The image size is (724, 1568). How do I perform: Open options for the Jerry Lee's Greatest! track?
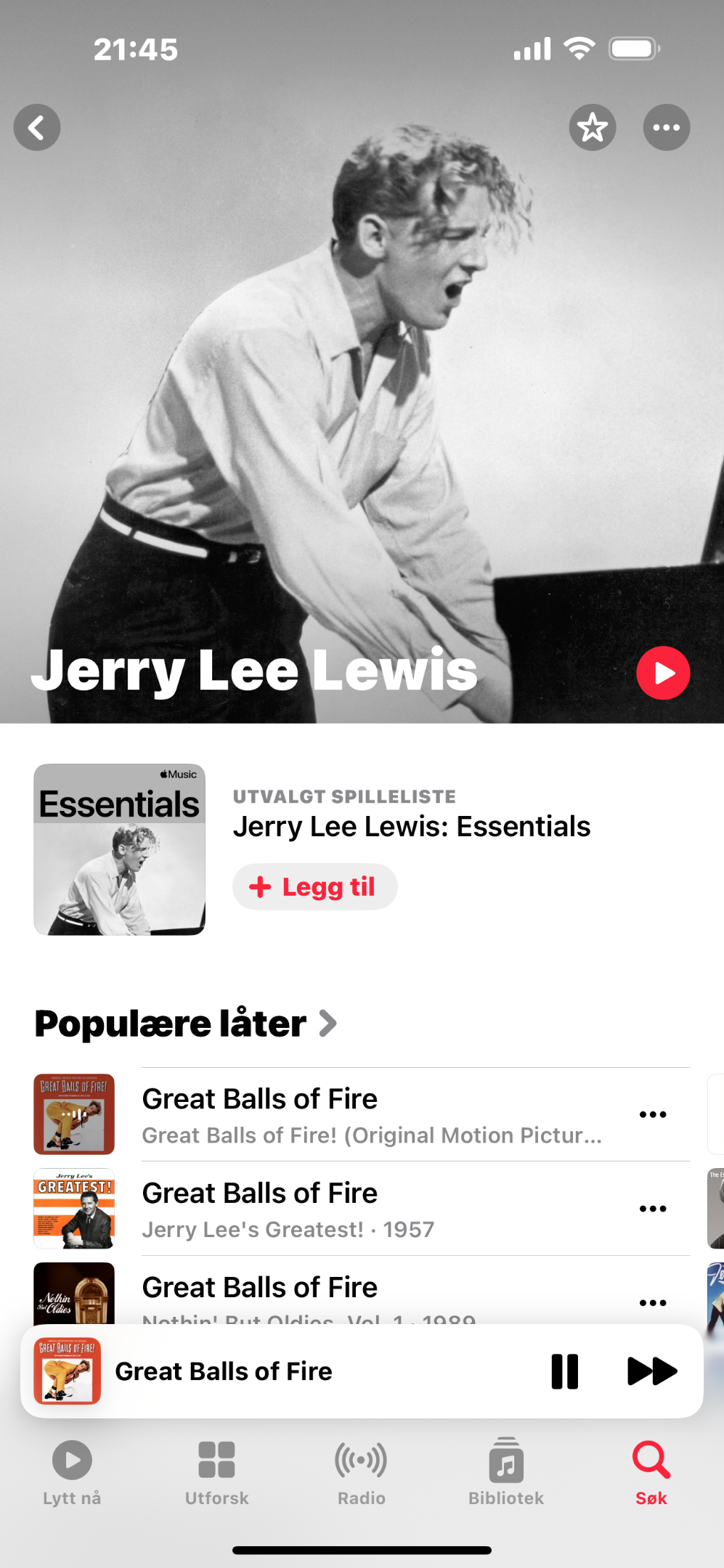point(653,1209)
